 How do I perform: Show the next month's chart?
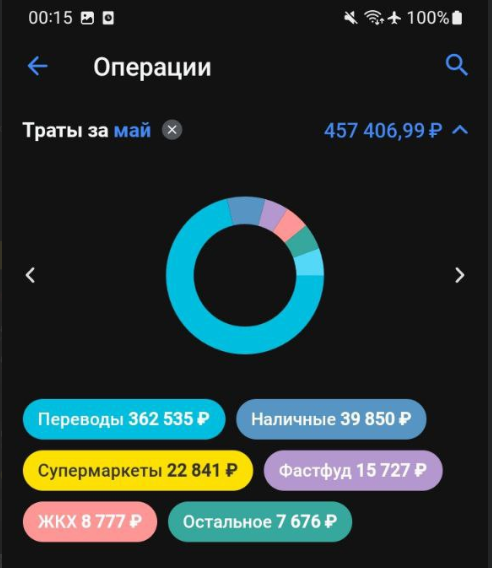pos(460,275)
